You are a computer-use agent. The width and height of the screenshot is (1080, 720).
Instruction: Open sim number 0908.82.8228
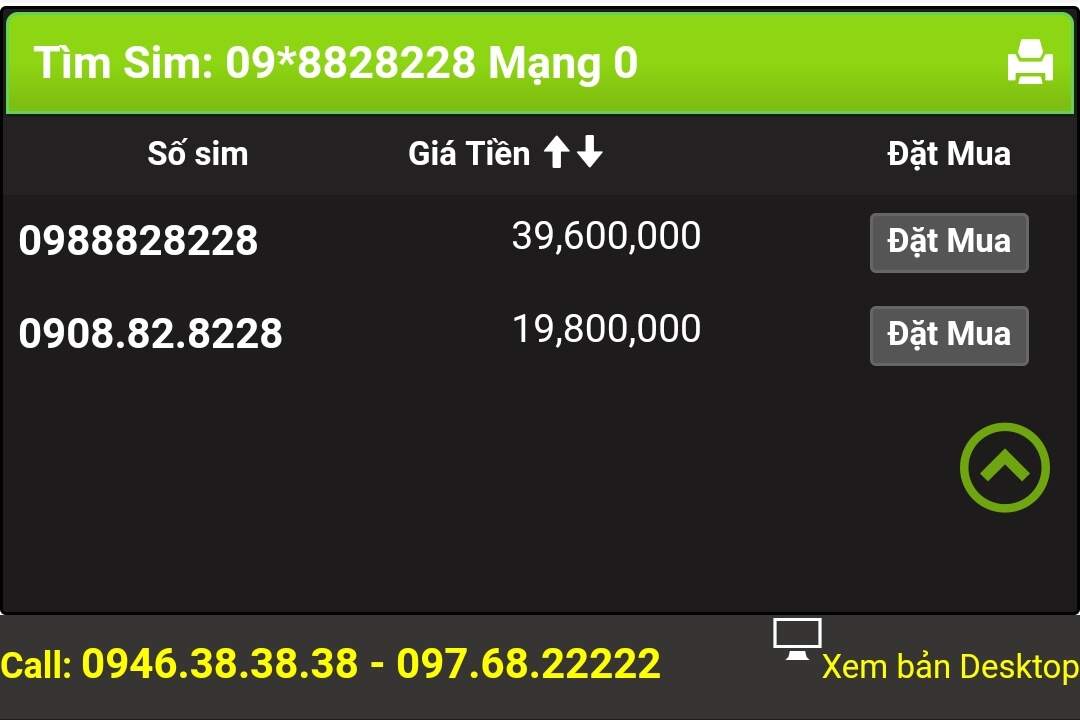click(x=150, y=334)
